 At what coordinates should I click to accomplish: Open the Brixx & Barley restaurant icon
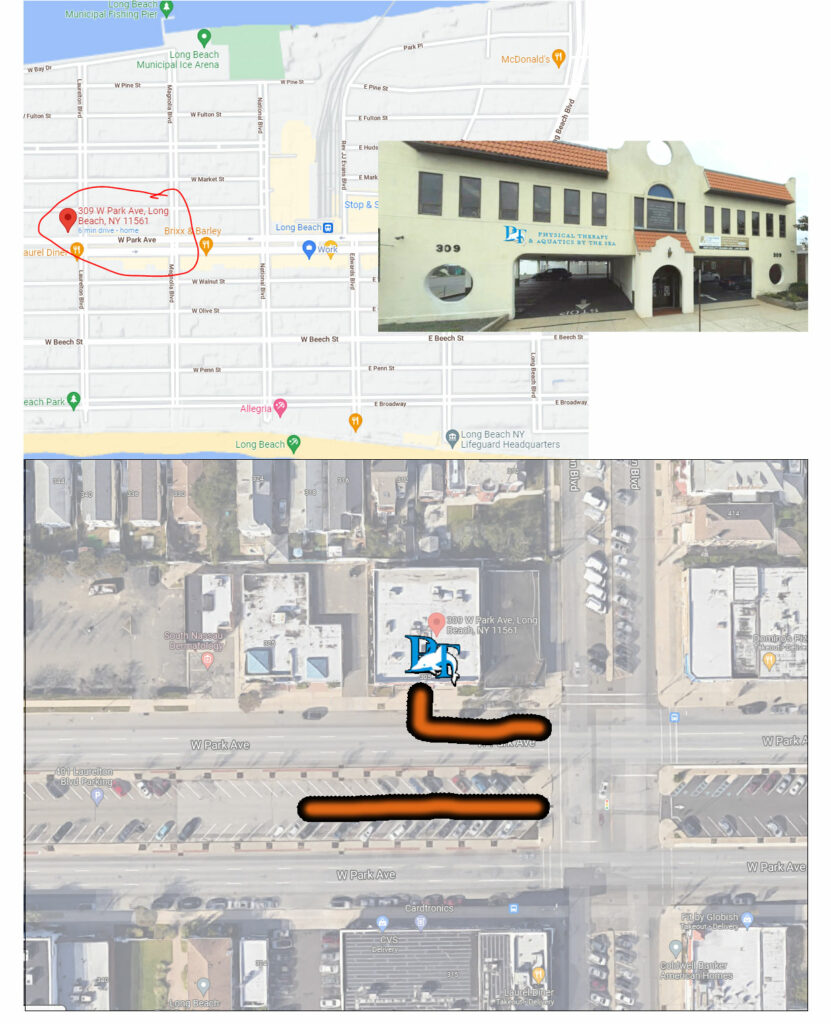tap(206, 243)
